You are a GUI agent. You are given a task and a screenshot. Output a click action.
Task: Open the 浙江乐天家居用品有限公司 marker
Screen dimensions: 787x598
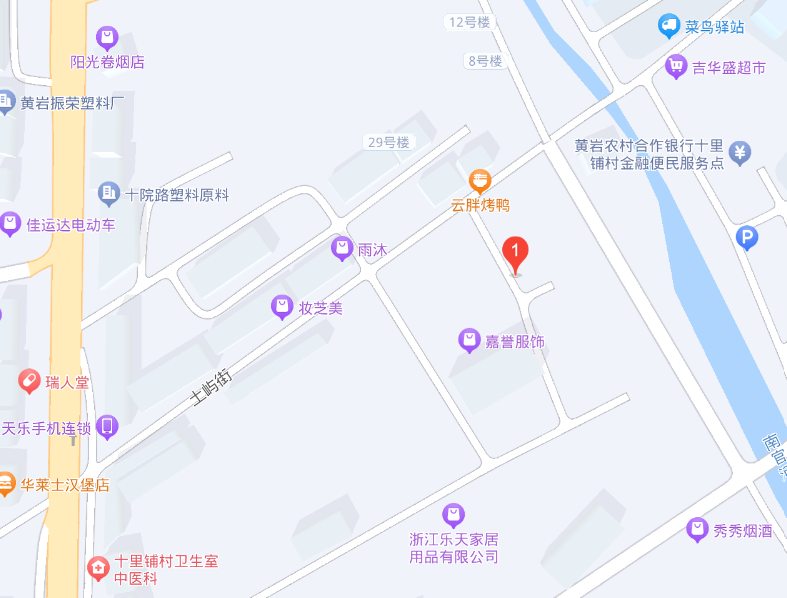click(x=454, y=516)
